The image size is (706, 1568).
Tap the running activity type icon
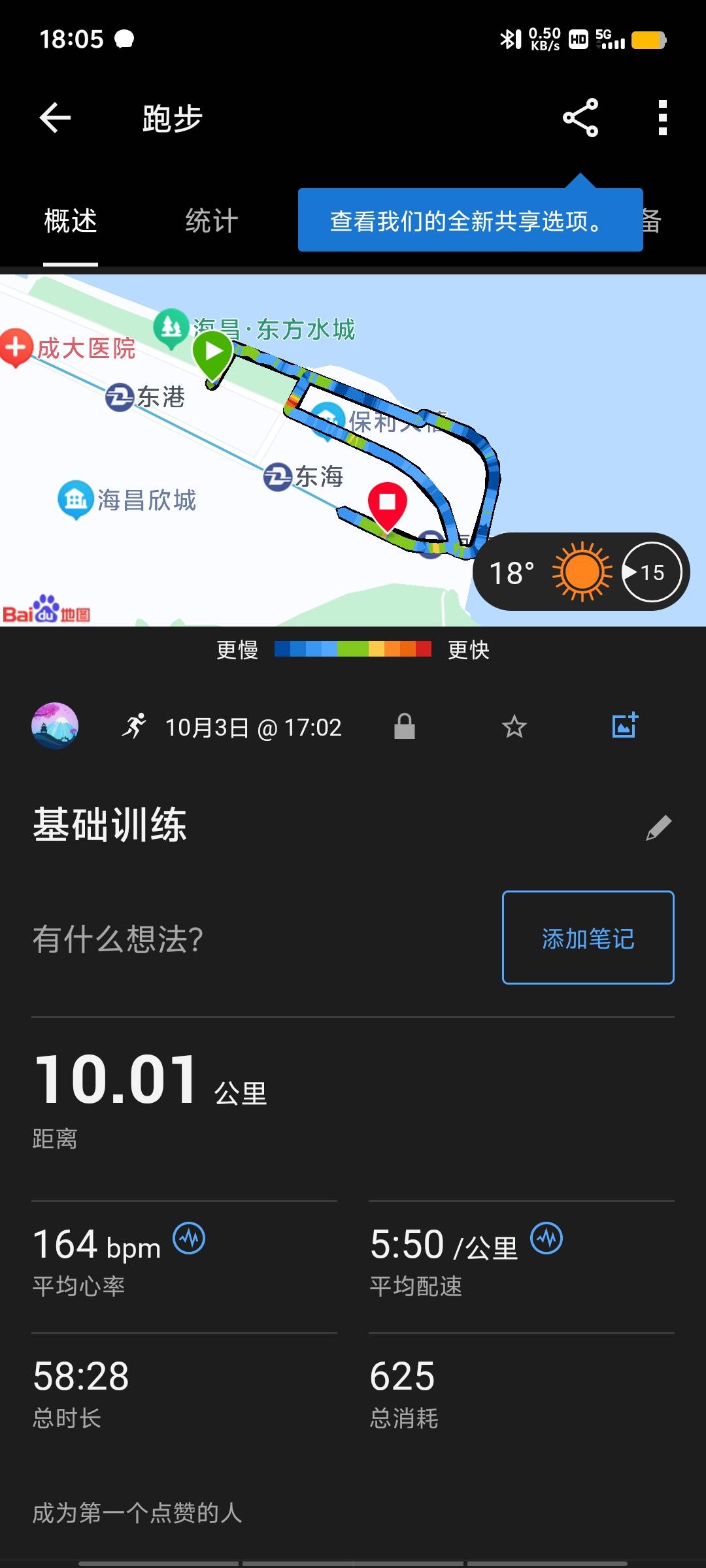pyautogui.click(x=134, y=726)
